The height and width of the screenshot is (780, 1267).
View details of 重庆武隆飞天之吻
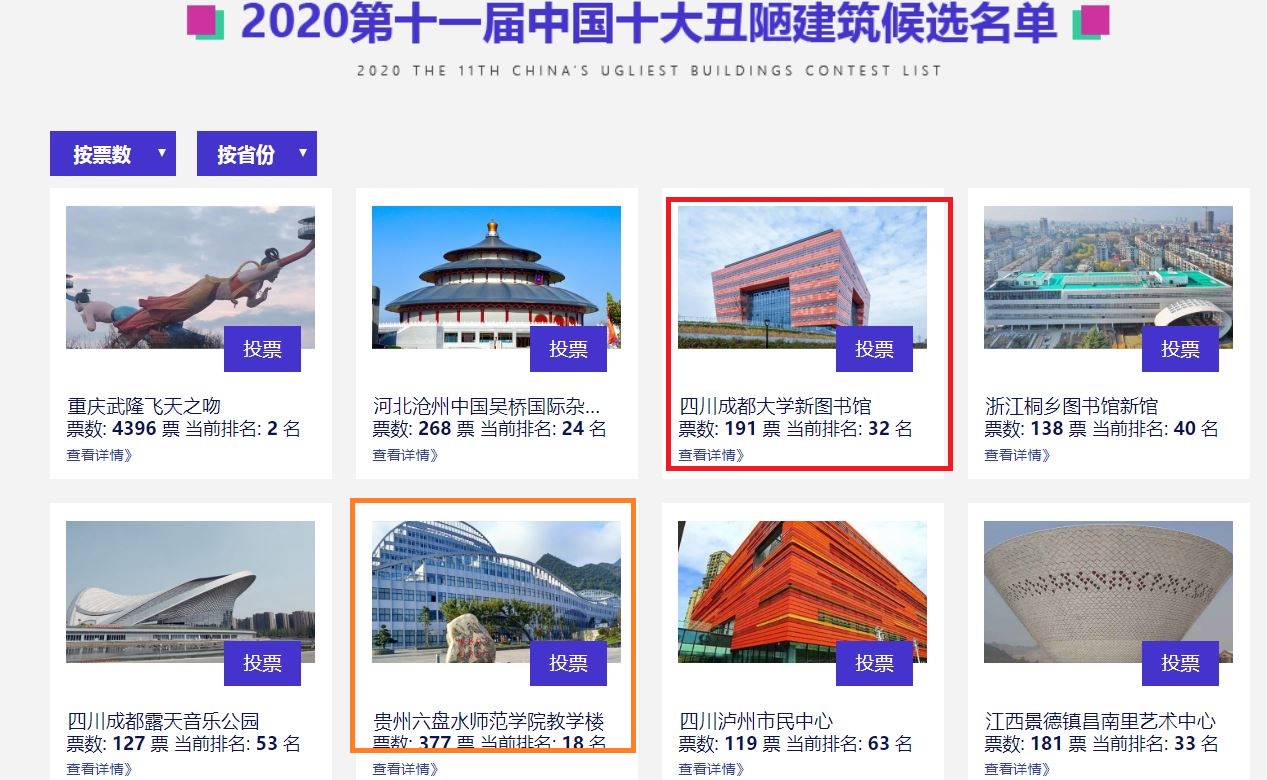point(99,455)
